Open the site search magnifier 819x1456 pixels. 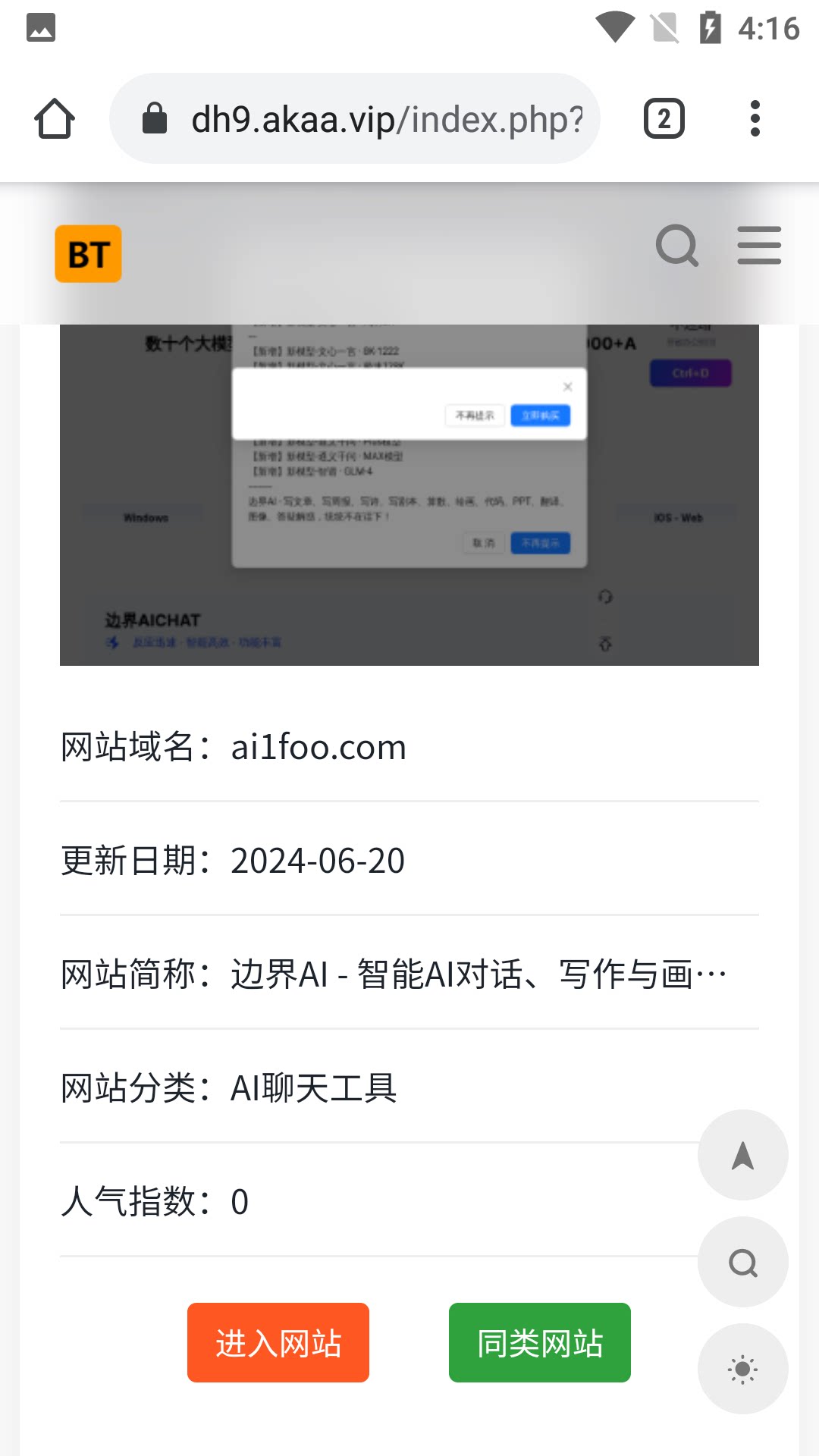[x=677, y=245]
